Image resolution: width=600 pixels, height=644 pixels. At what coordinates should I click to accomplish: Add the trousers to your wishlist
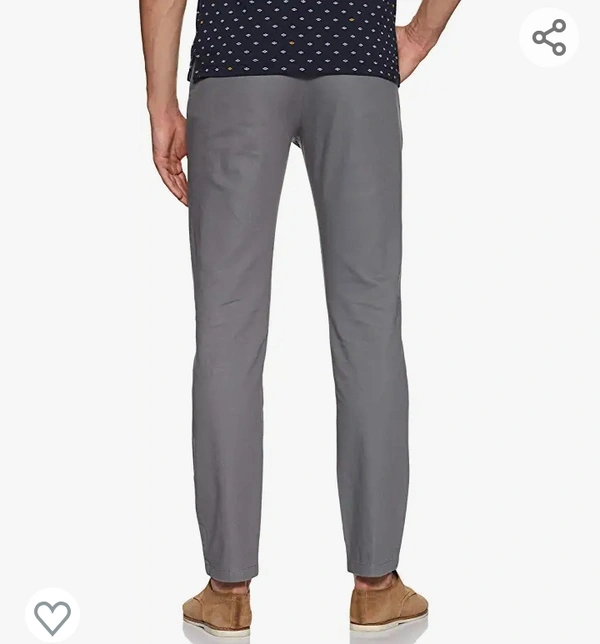pos(52,616)
